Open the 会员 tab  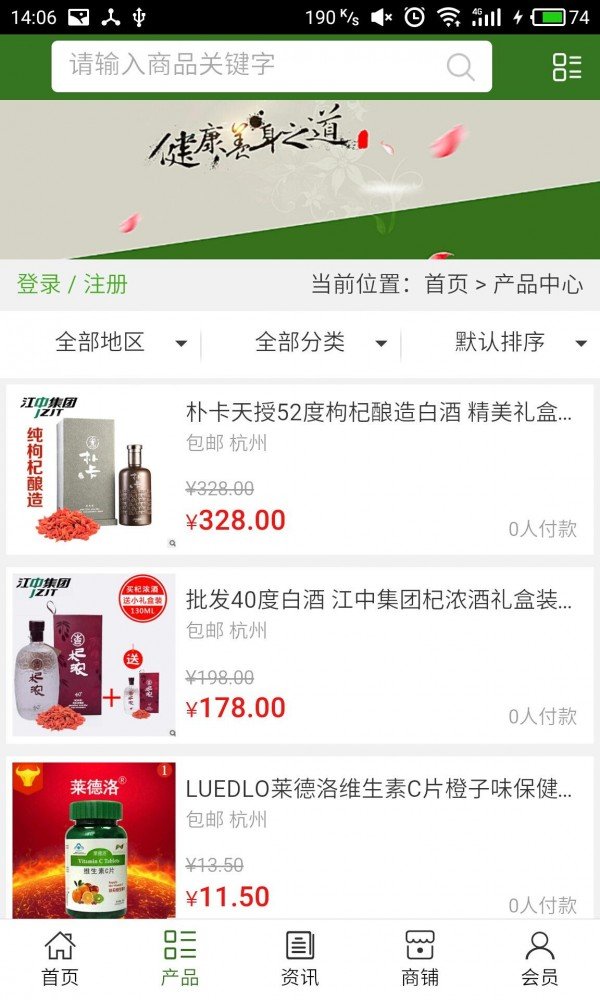(540, 958)
